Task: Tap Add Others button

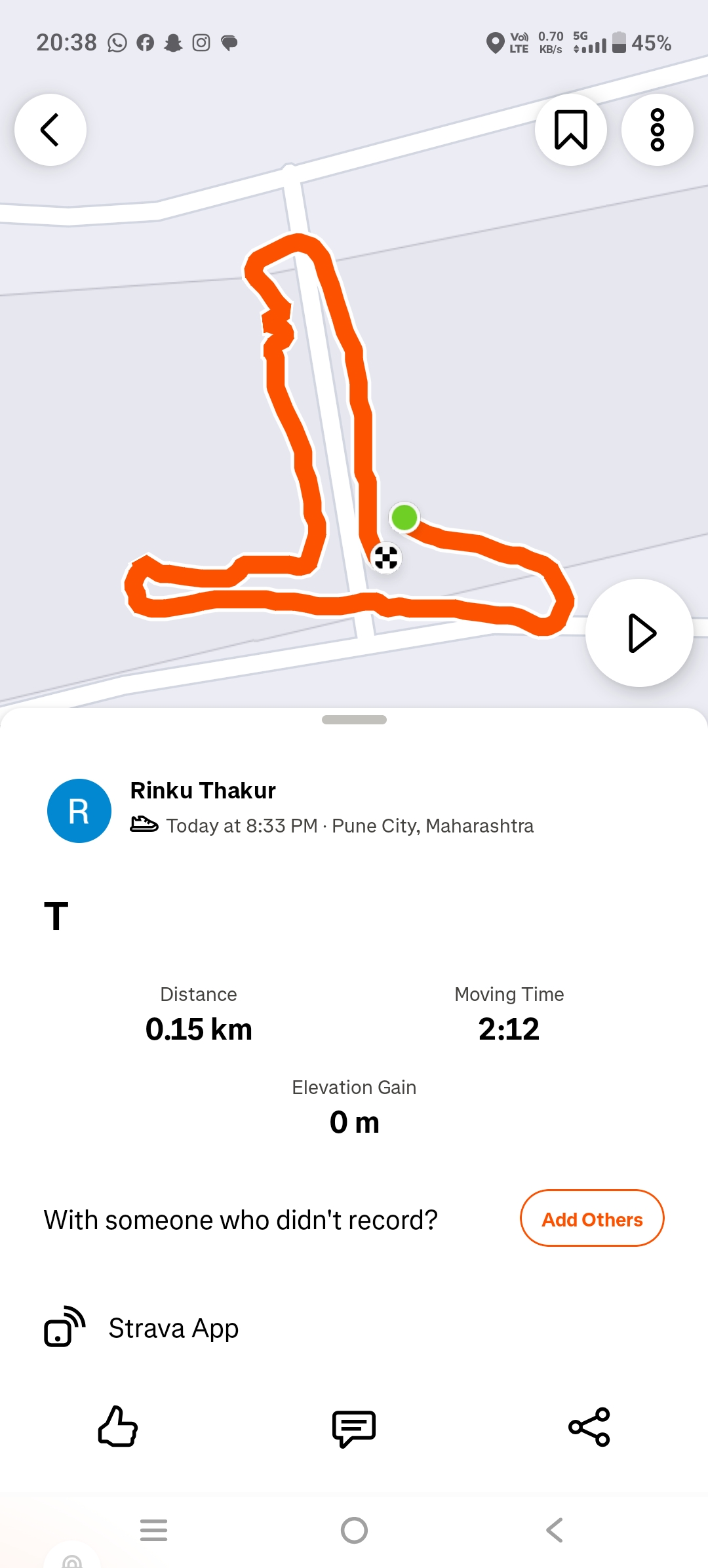Action: [x=592, y=1219]
